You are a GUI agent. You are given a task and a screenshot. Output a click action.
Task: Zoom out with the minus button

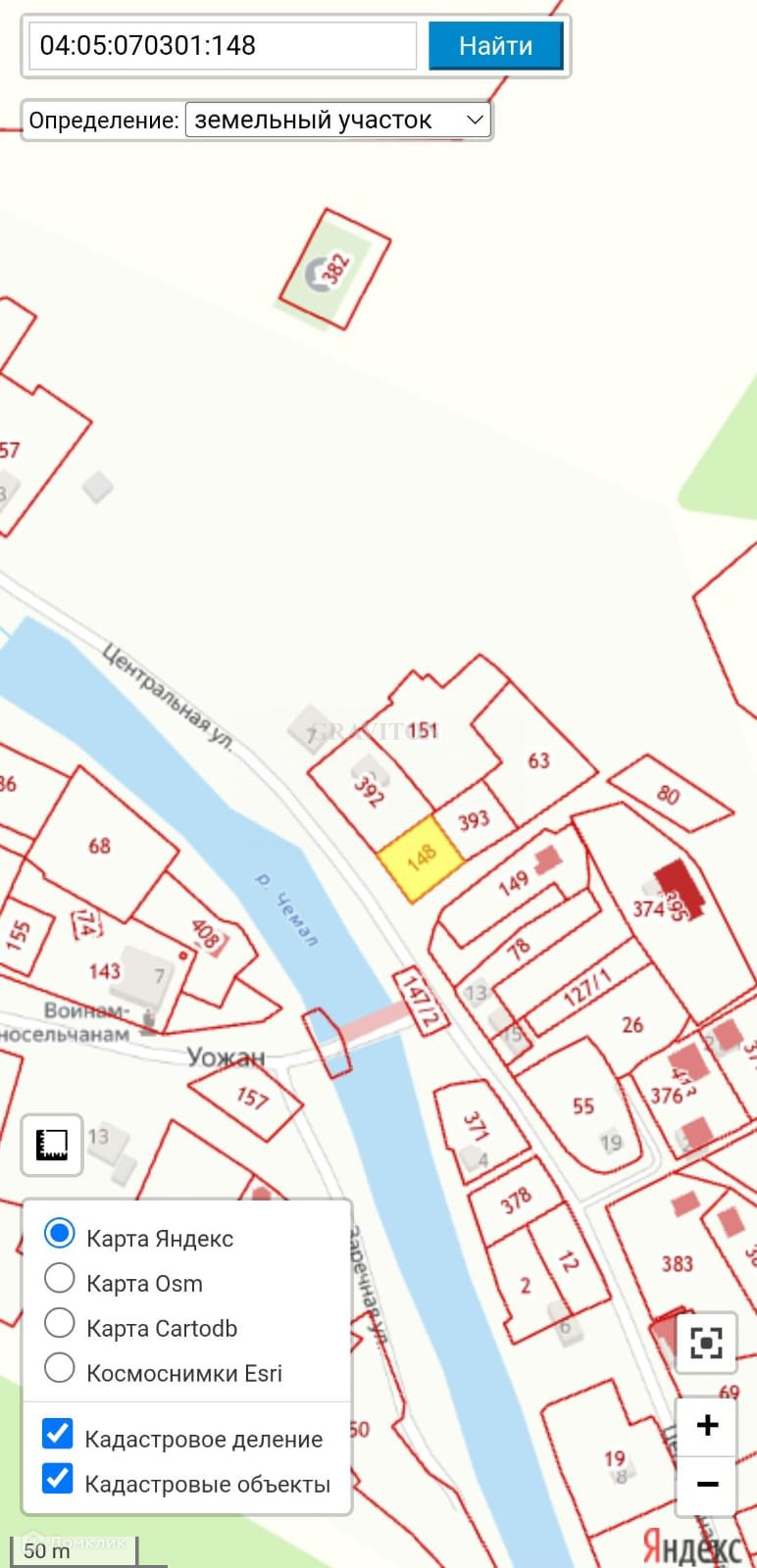point(707,1485)
